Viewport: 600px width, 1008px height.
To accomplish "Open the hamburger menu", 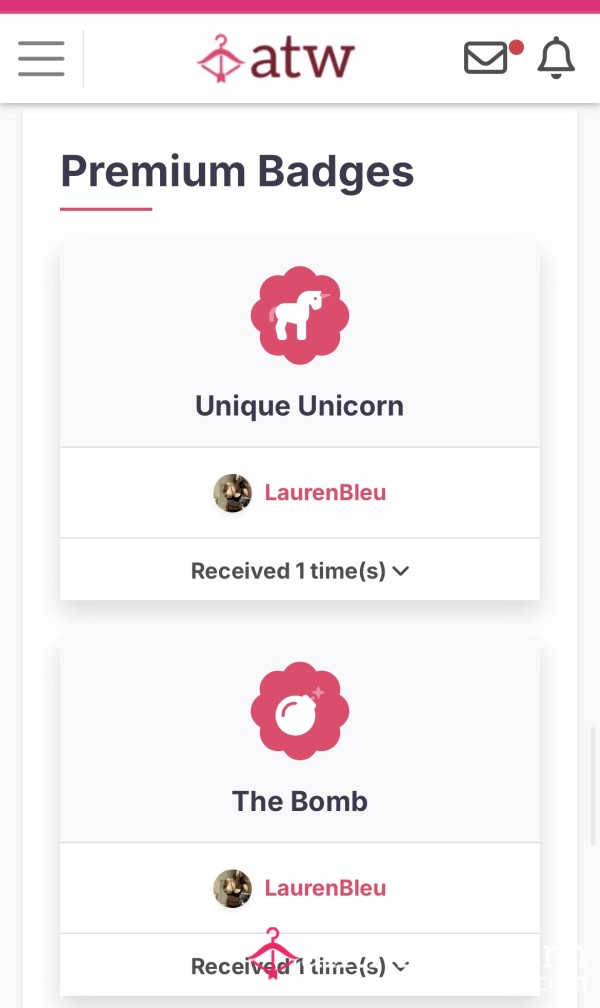I will (x=41, y=58).
